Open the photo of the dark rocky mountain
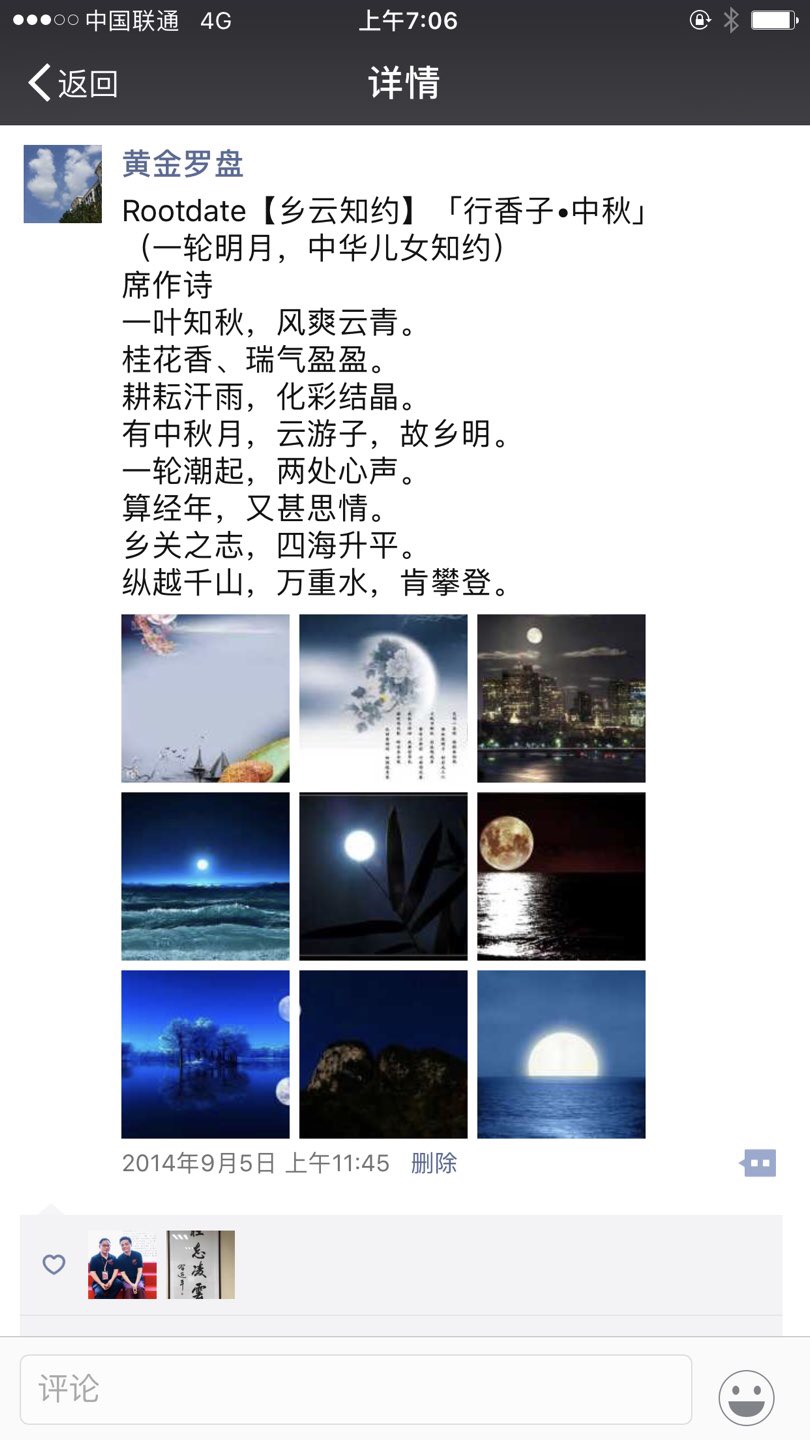The height and width of the screenshot is (1440, 810). pyautogui.click(x=383, y=1054)
